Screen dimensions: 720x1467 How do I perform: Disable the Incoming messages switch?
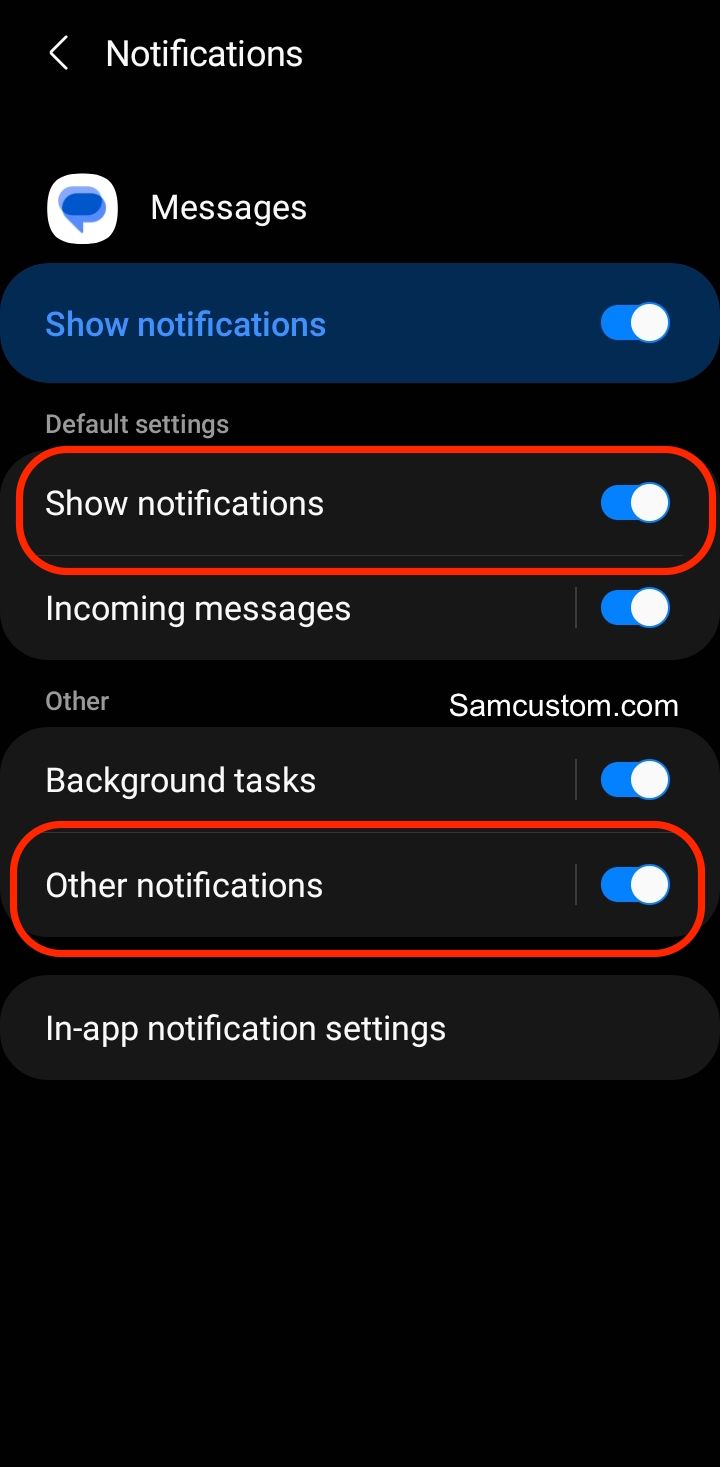[635, 608]
